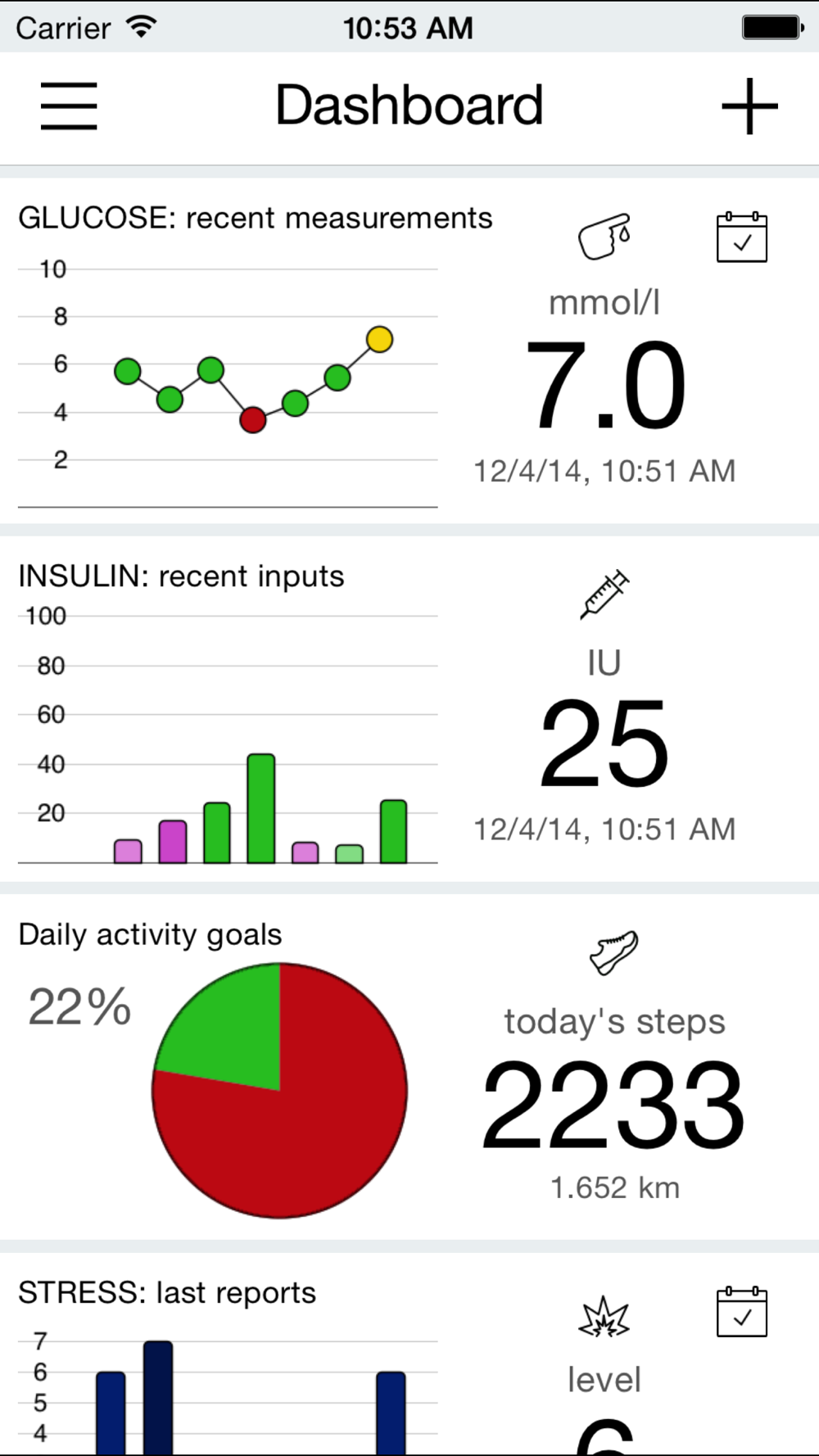Open the Daily activity goals card

click(x=409, y=1067)
